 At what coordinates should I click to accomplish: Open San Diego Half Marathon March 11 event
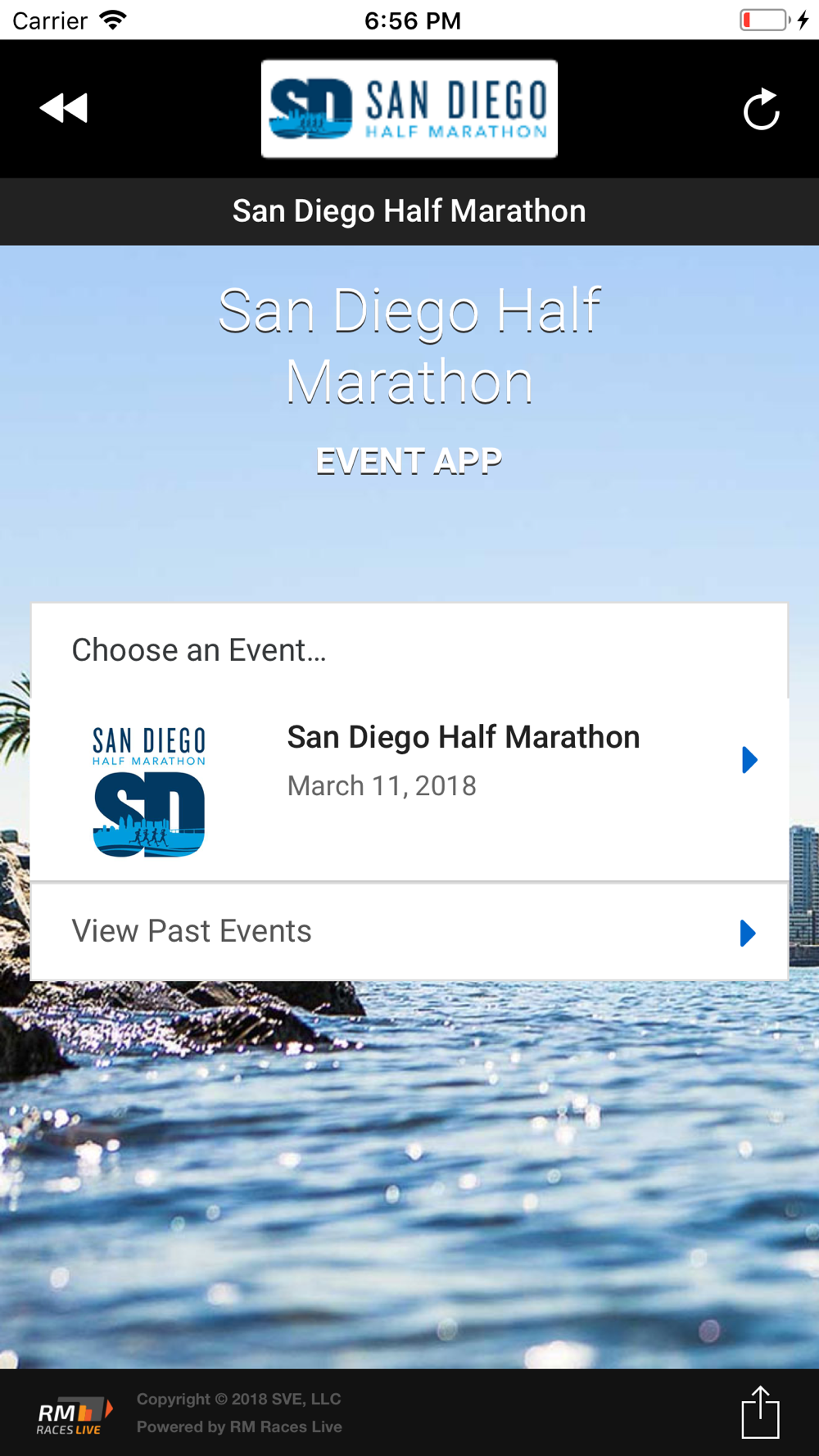(x=409, y=789)
